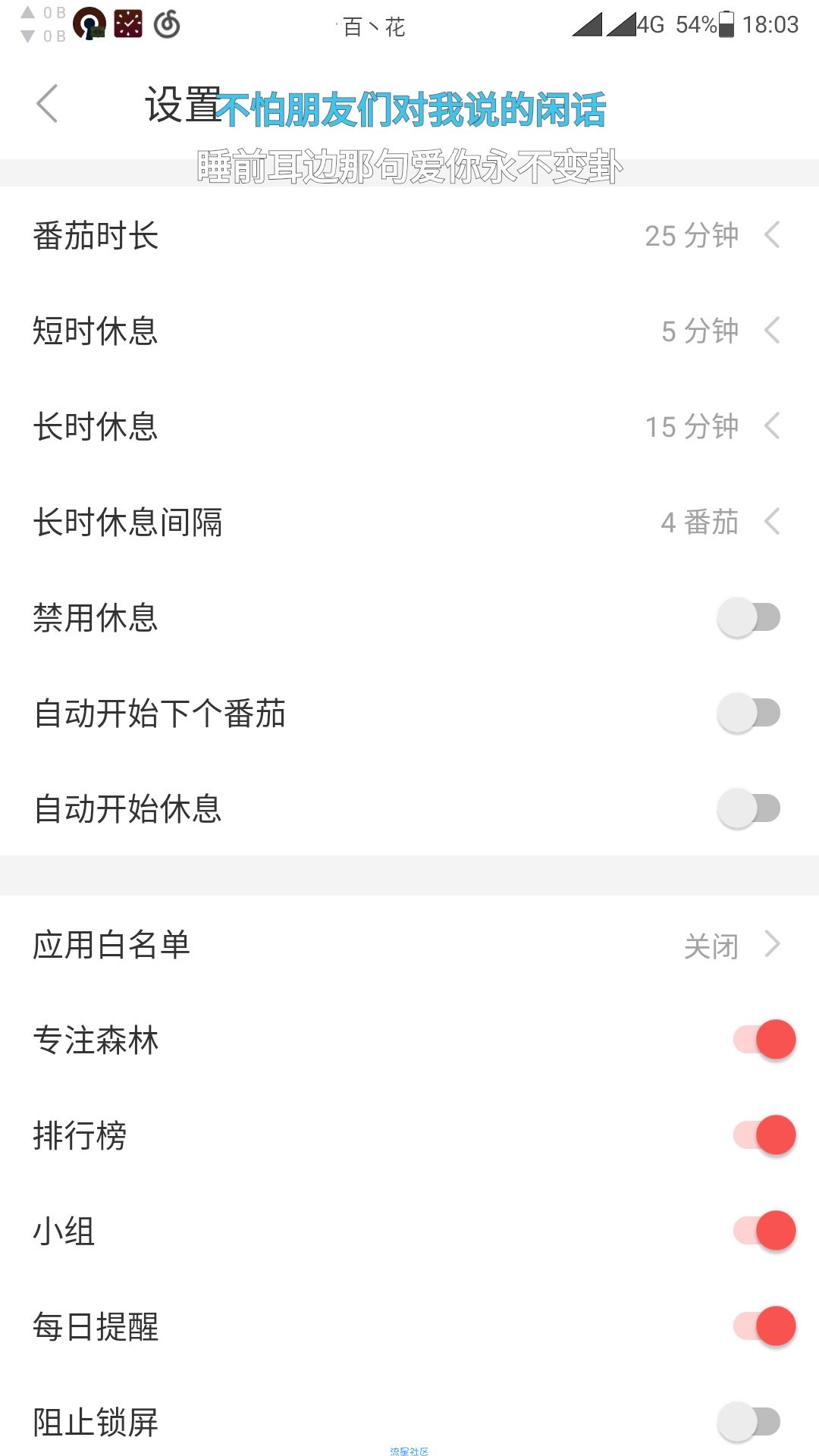Adjust the 长时休息间隔 setting
This screenshot has height=1456, width=819.
click(409, 522)
